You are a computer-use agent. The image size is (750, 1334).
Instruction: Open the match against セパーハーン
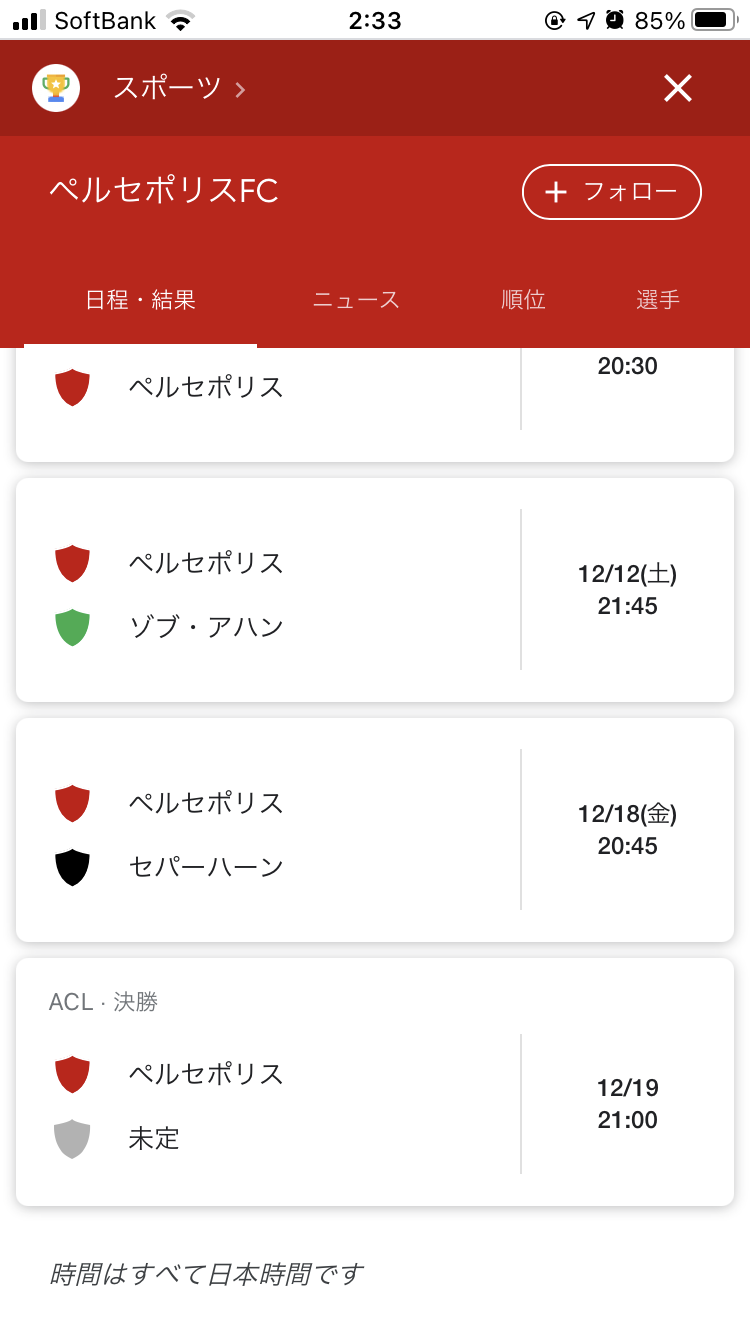click(375, 830)
